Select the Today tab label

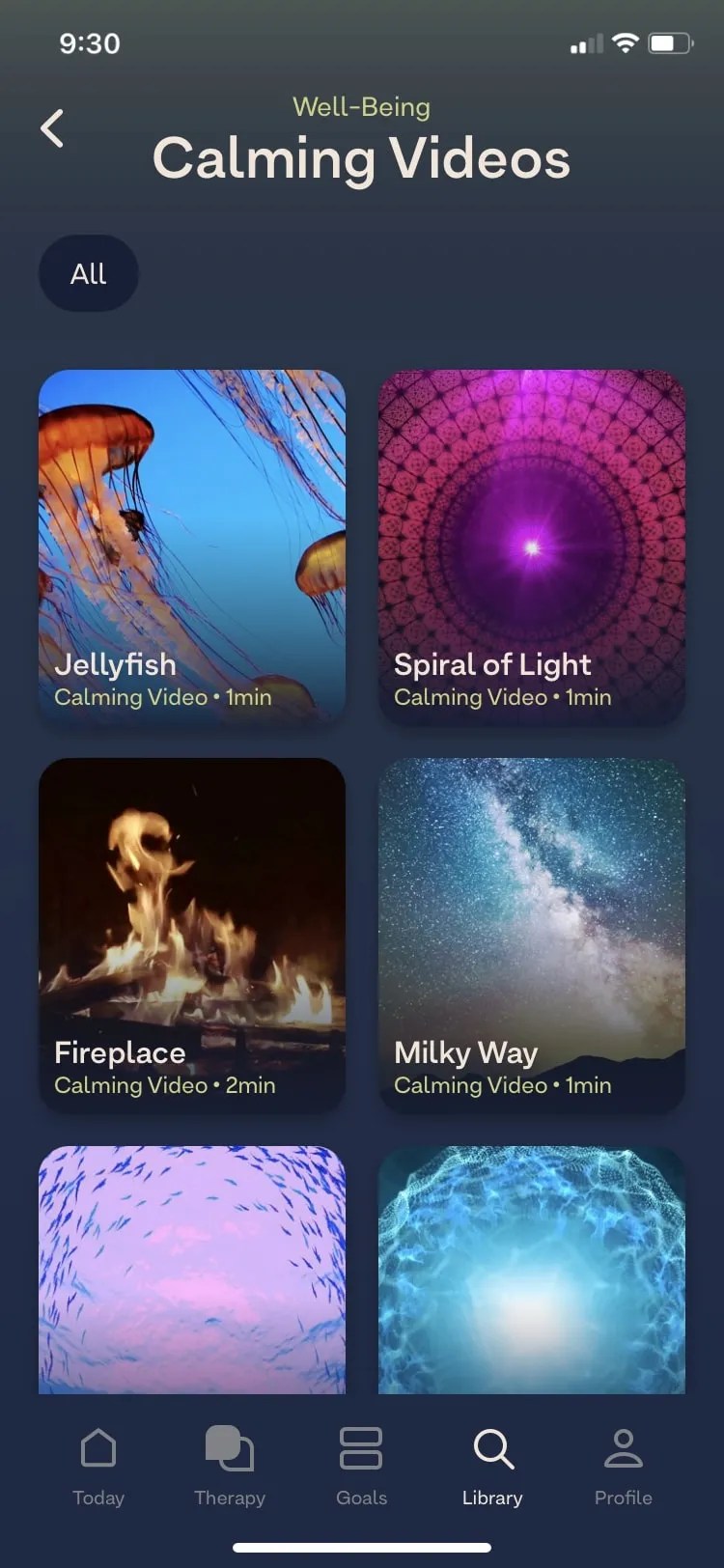pyautogui.click(x=97, y=1498)
